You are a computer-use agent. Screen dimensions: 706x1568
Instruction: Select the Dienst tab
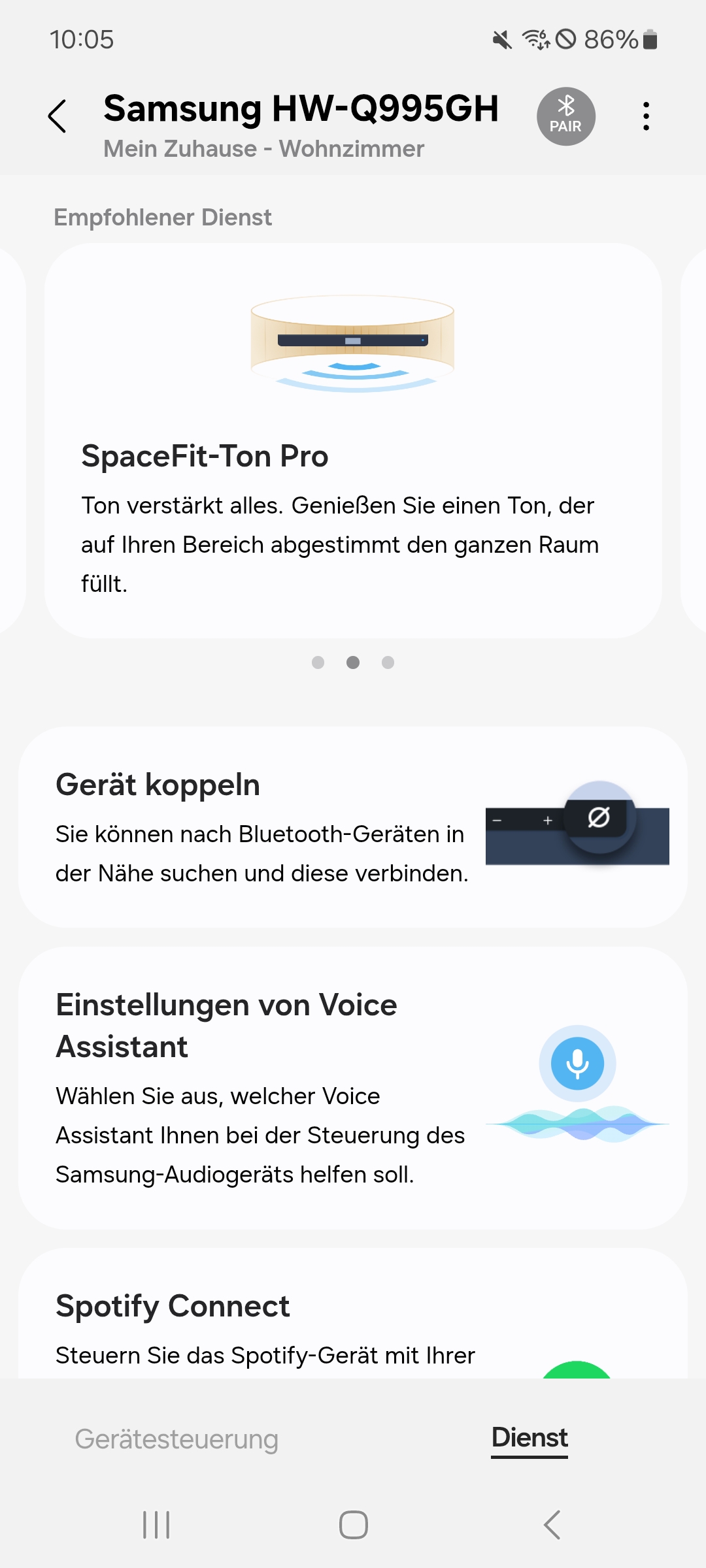529,1438
